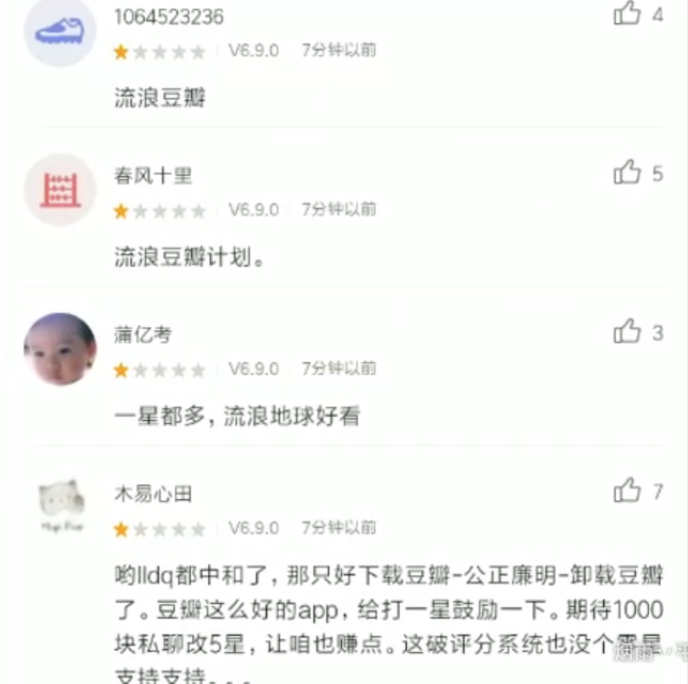Like the review by 1064523236
This screenshot has height=684, width=688.
click(x=627, y=14)
